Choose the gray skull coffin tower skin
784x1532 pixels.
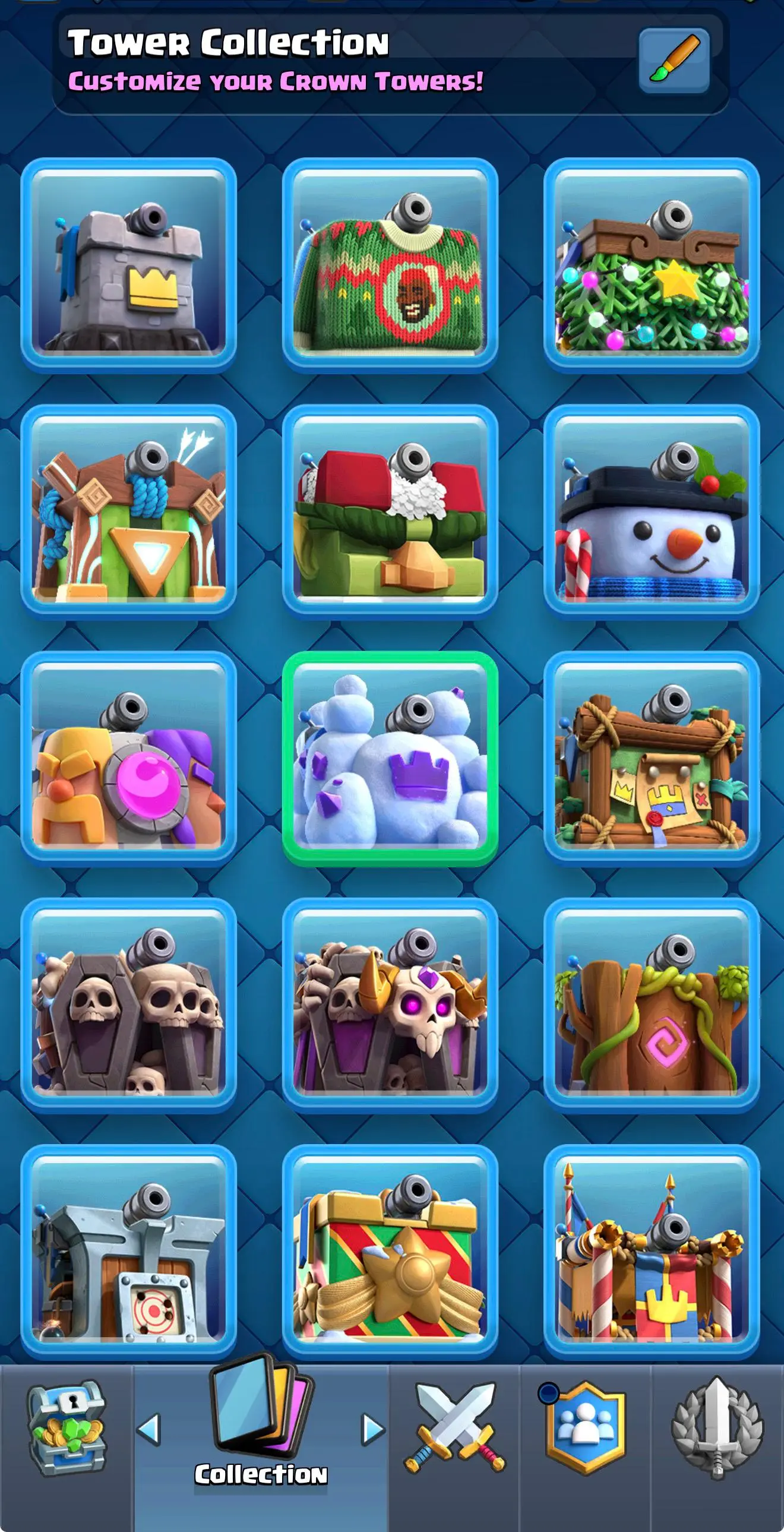tap(128, 1005)
